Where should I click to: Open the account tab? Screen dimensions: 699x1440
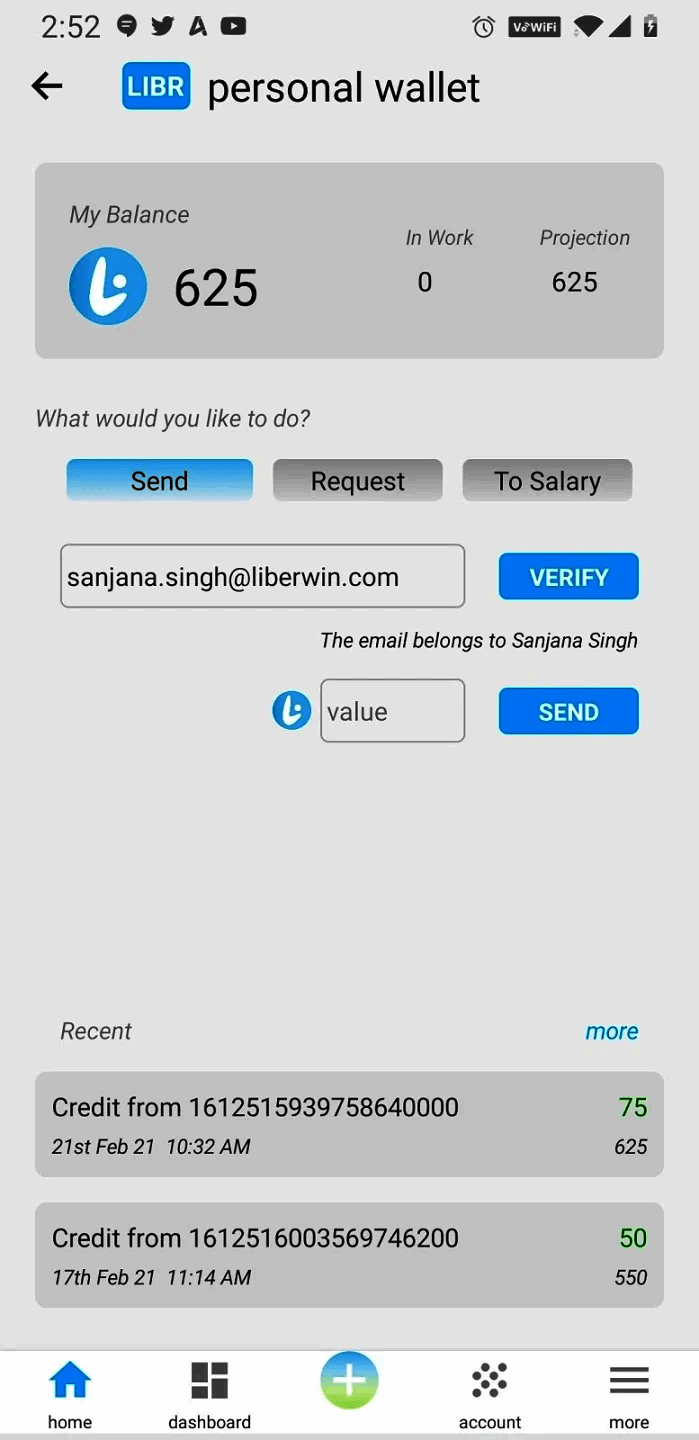coord(489,1395)
